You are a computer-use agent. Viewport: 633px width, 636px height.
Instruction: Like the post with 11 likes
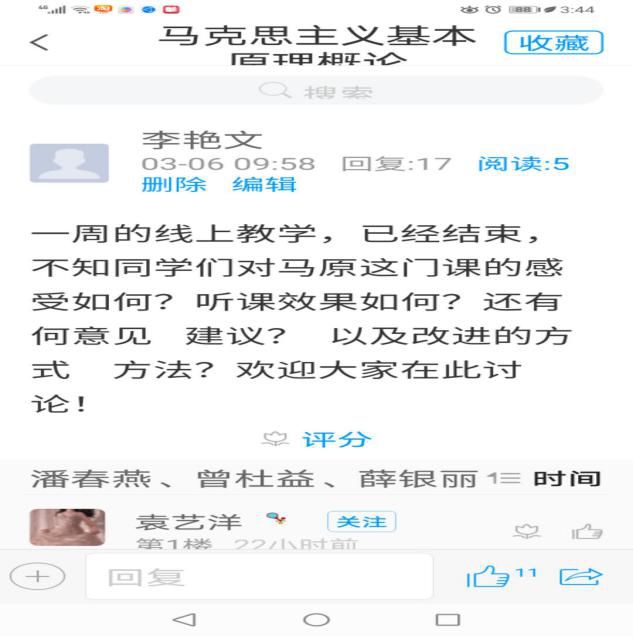pos(490,577)
